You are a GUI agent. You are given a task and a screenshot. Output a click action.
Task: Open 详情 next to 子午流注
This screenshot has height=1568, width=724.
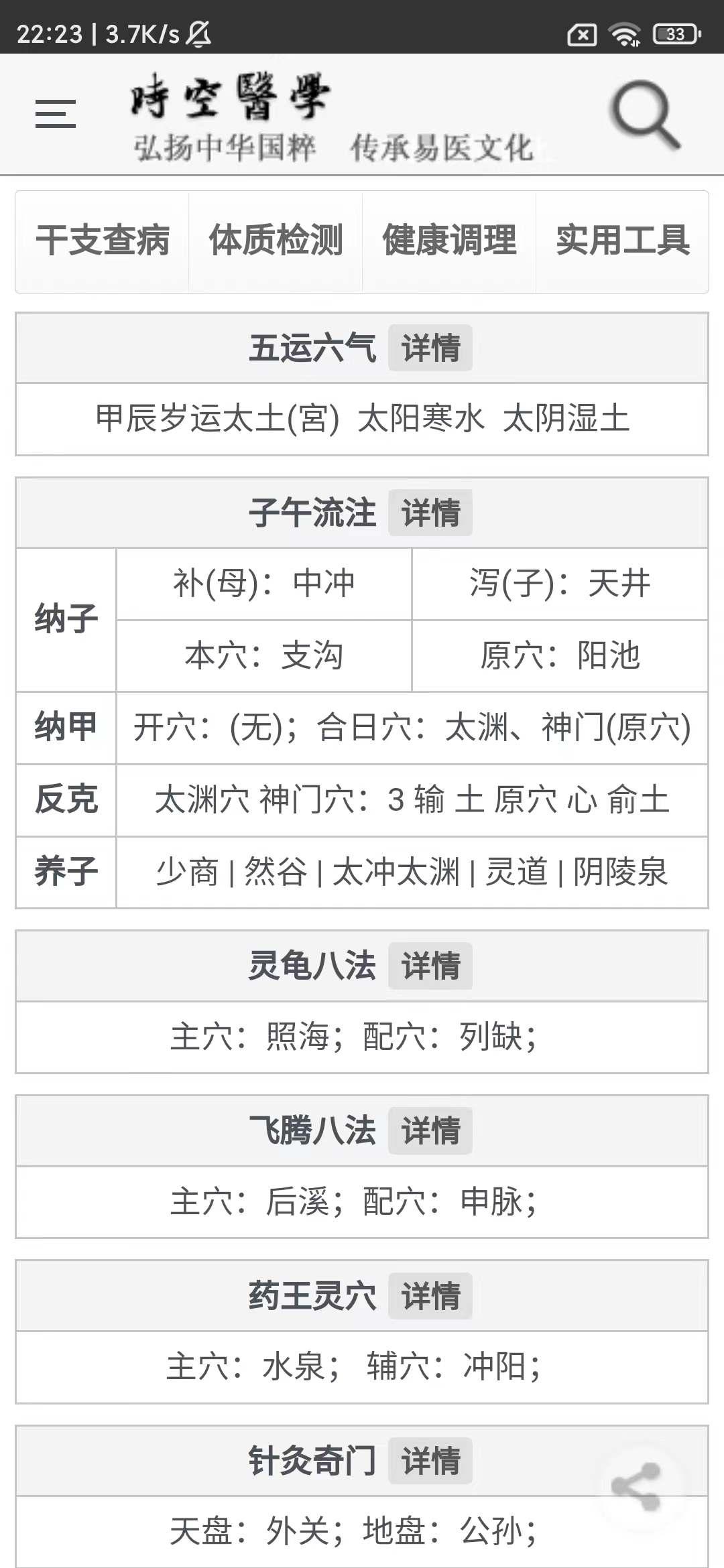[x=430, y=513]
